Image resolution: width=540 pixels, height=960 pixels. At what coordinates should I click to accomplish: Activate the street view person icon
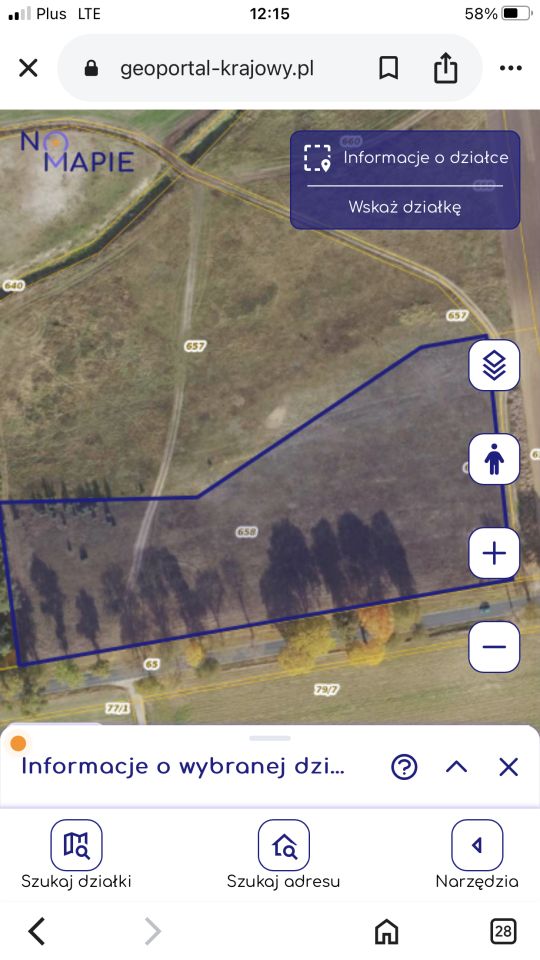pyautogui.click(x=494, y=459)
